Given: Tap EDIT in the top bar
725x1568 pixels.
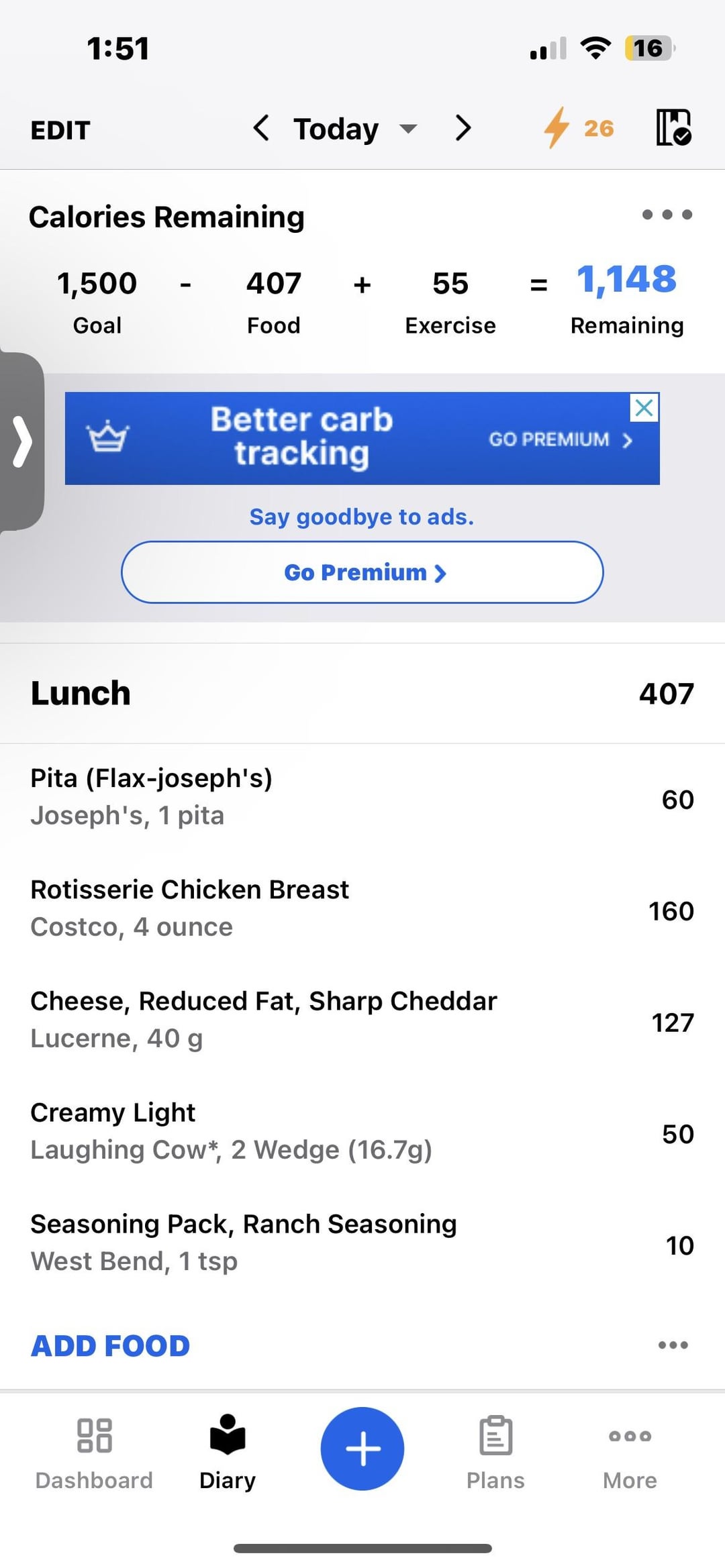Looking at the screenshot, I should tap(60, 130).
